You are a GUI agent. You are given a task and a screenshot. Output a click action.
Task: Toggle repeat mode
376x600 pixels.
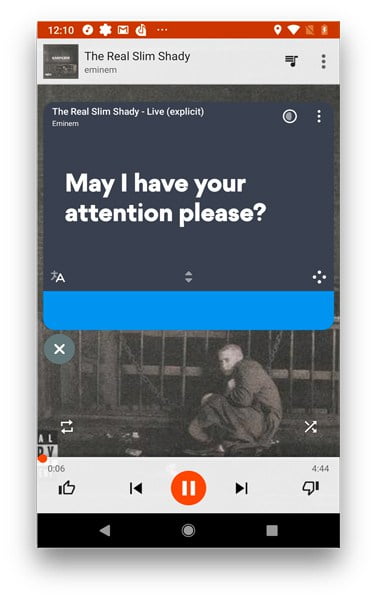67,427
